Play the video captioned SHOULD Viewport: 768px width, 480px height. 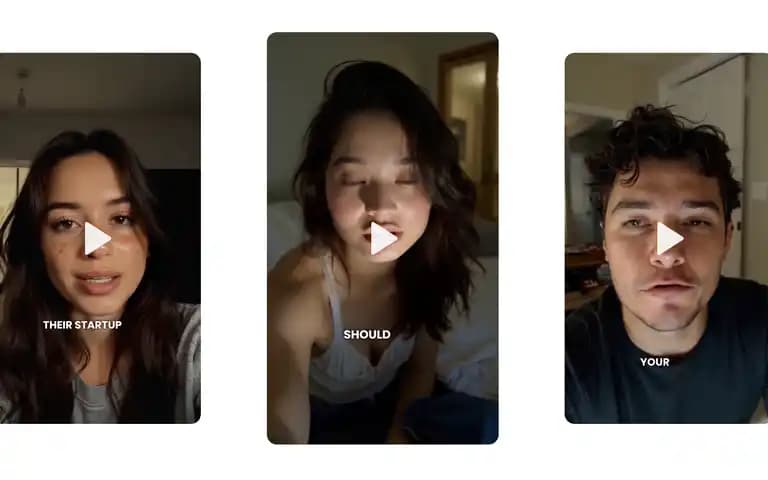[x=382, y=238]
